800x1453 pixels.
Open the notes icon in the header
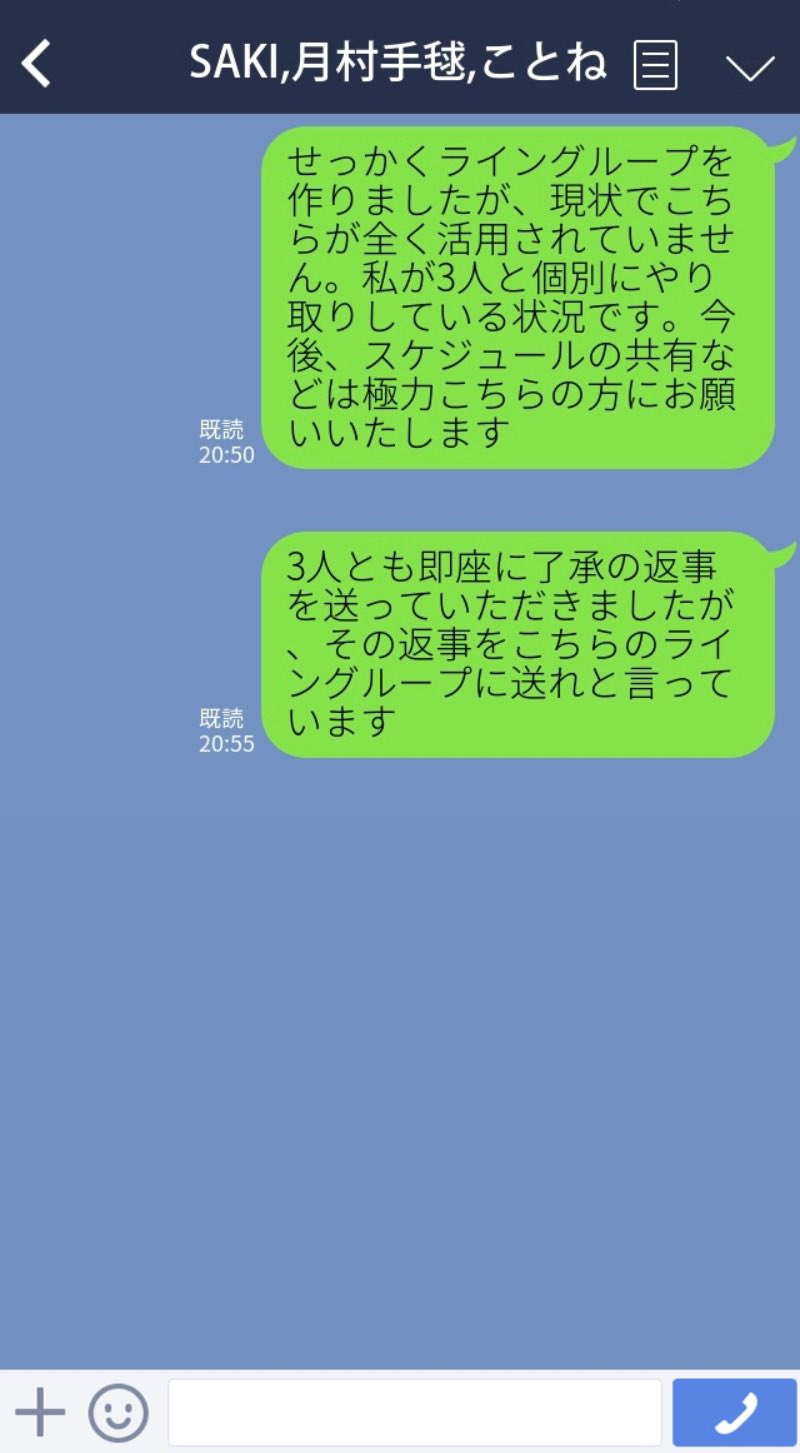click(x=656, y=66)
